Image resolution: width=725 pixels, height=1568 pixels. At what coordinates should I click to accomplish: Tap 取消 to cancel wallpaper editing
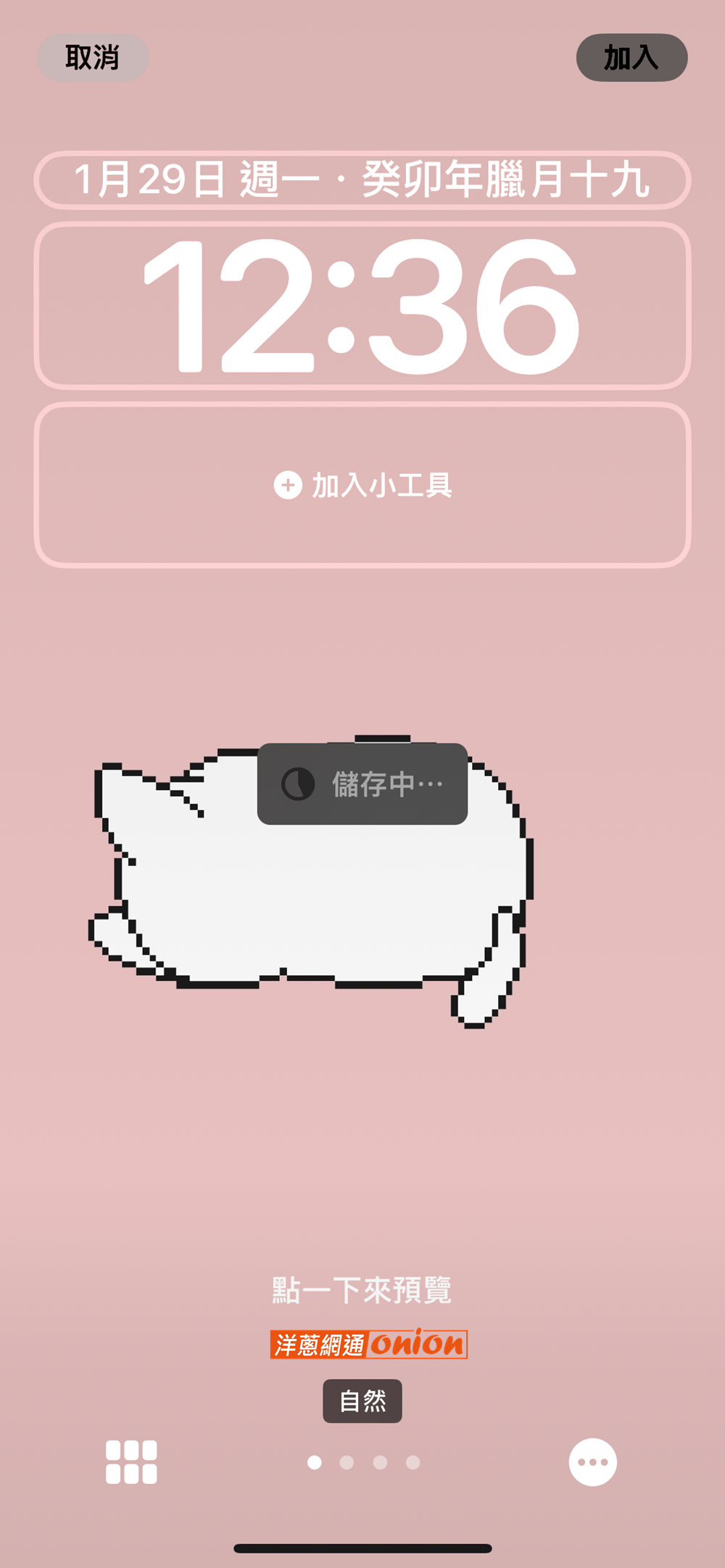coord(93,57)
